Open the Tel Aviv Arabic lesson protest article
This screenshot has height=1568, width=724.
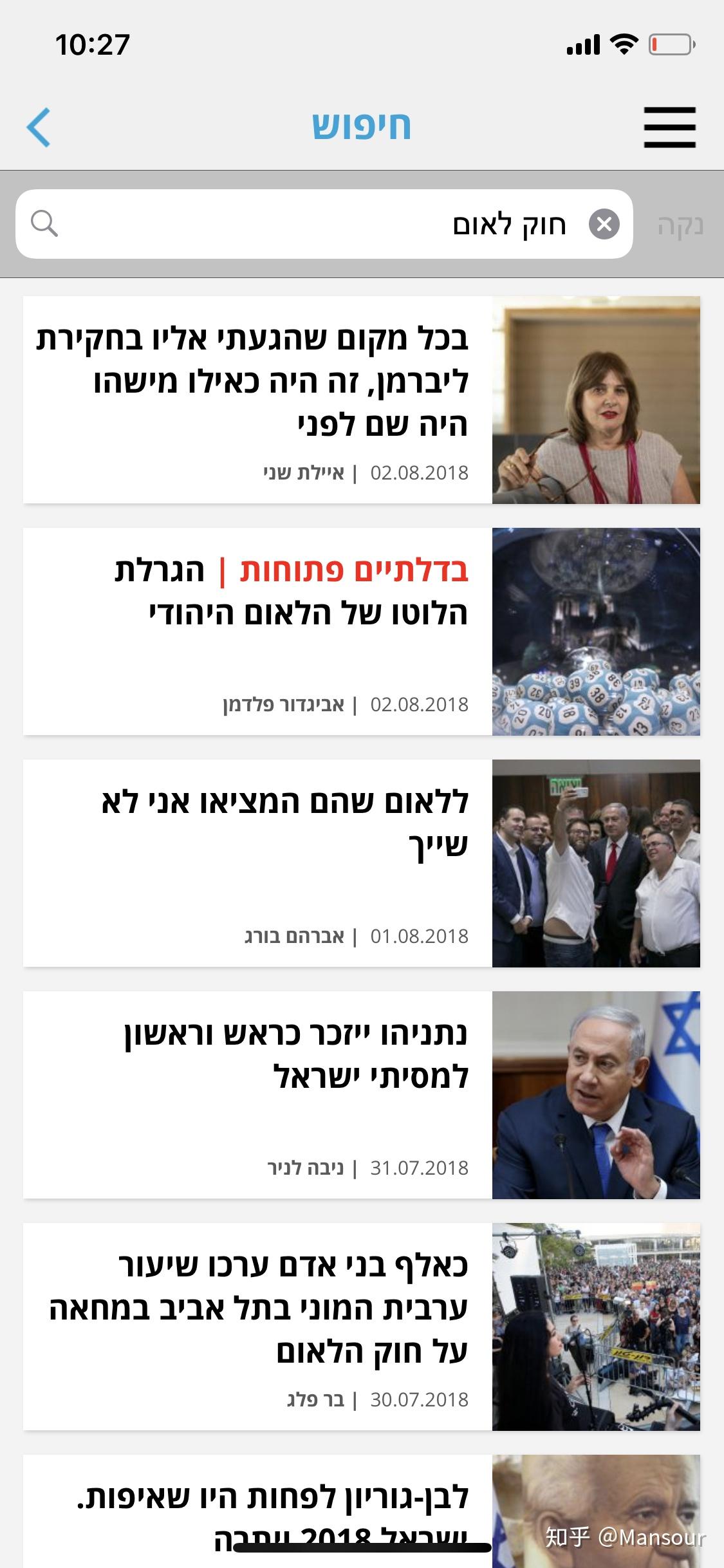(257, 1326)
